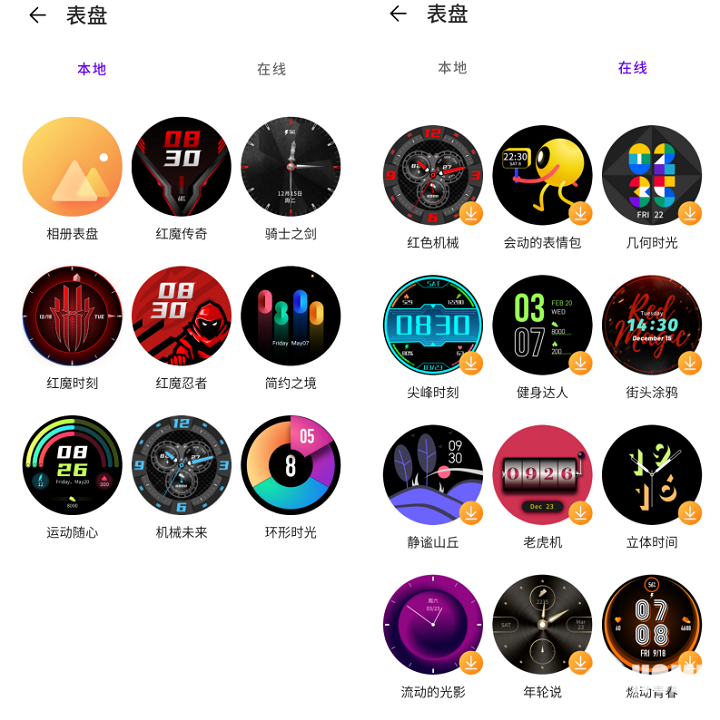Select the 环形时光 watch face
The height and width of the screenshot is (720, 720).
pos(290,465)
